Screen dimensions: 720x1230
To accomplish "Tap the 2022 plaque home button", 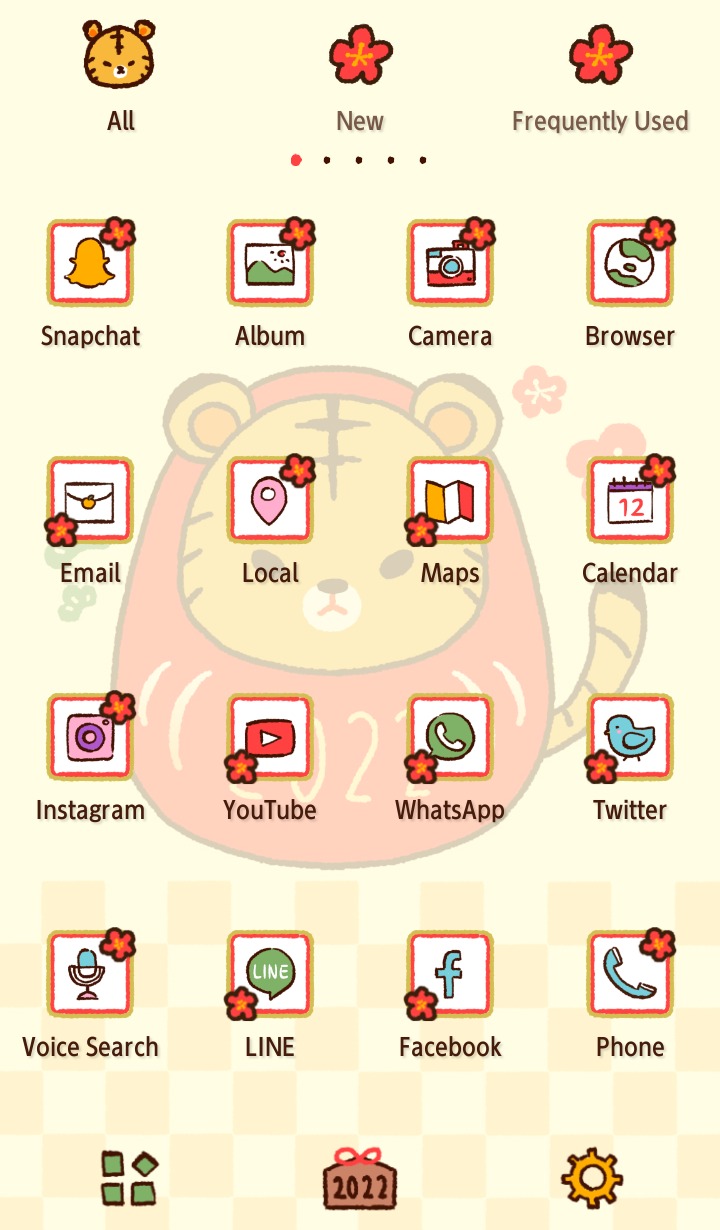I will point(360,1177).
